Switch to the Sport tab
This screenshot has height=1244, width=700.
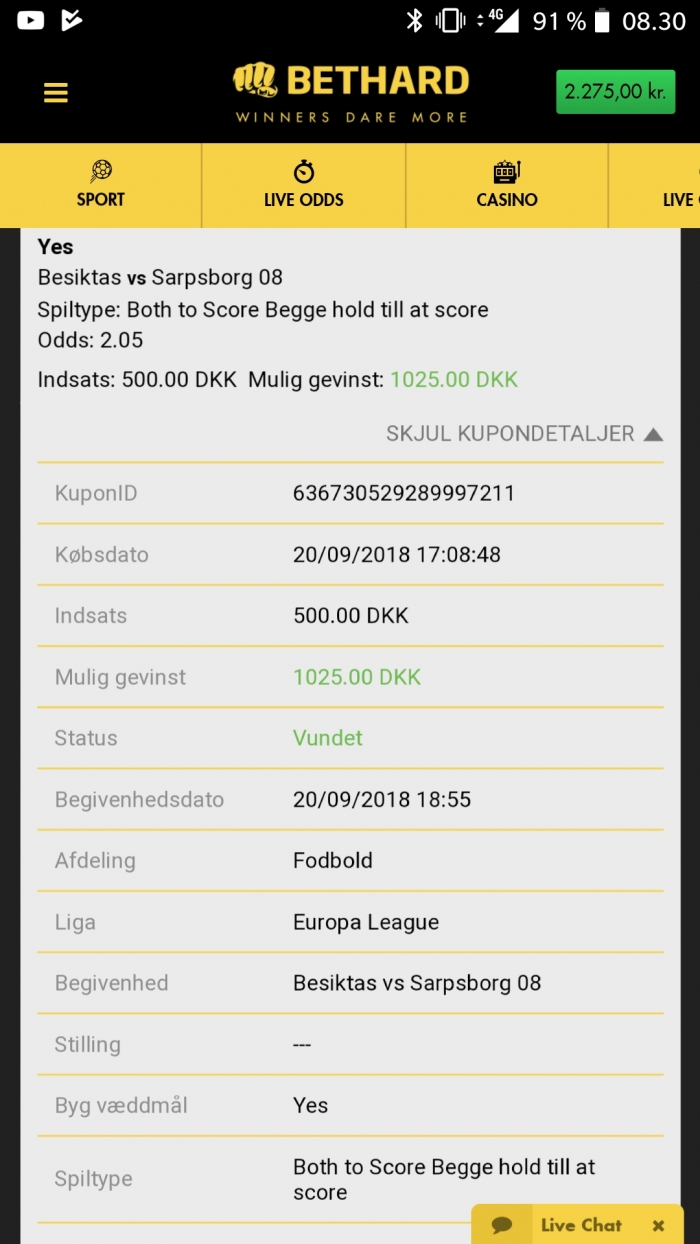click(101, 185)
